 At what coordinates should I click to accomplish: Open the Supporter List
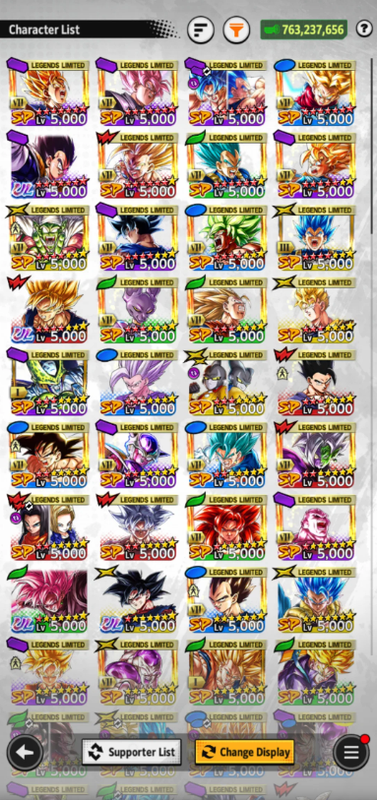(132, 752)
